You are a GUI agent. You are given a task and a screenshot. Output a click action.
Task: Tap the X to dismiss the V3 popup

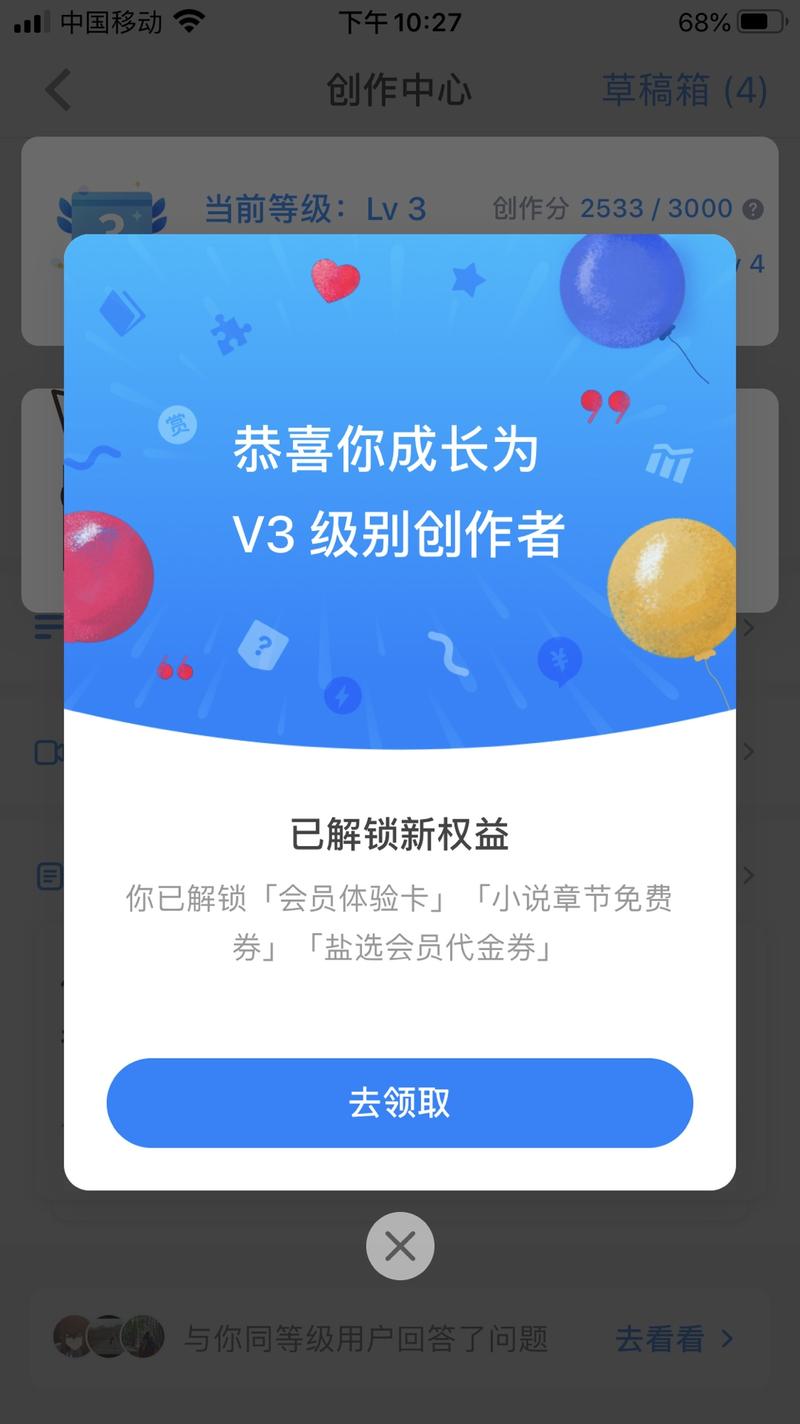(400, 1245)
